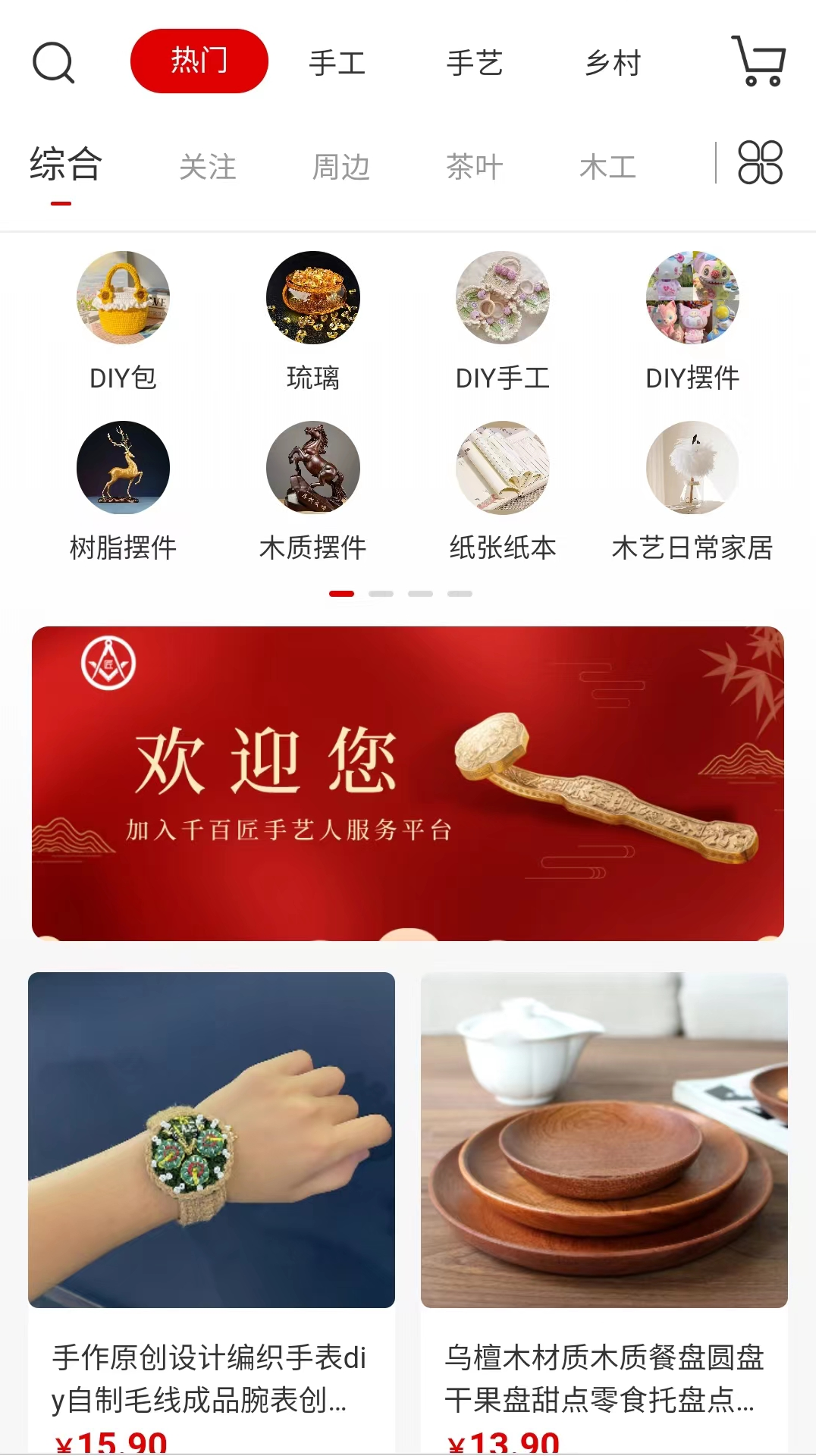This screenshot has height=1456, width=819.
Task: Switch to the 周边 sub-tab
Action: pos(341,167)
